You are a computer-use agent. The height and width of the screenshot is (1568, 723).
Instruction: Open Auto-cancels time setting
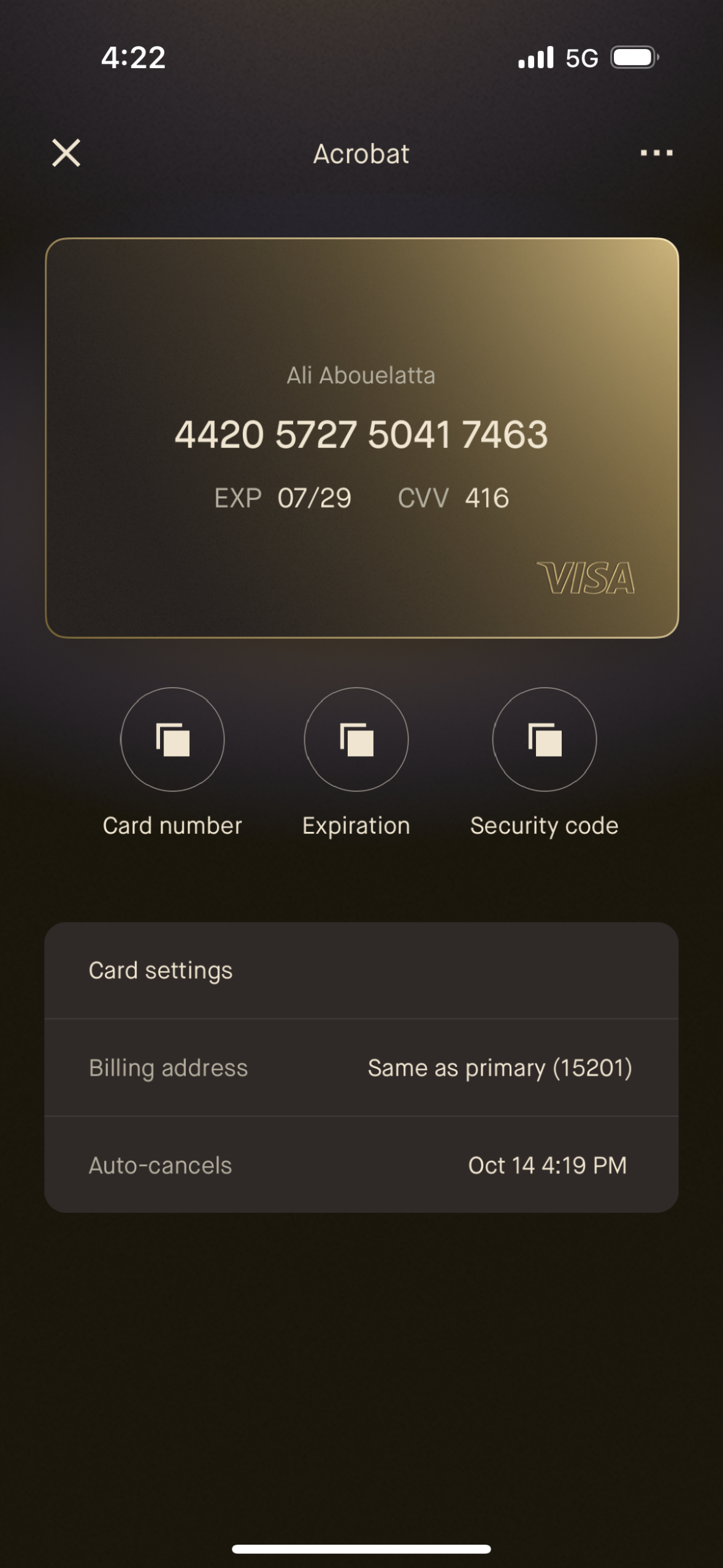[361, 1165]
